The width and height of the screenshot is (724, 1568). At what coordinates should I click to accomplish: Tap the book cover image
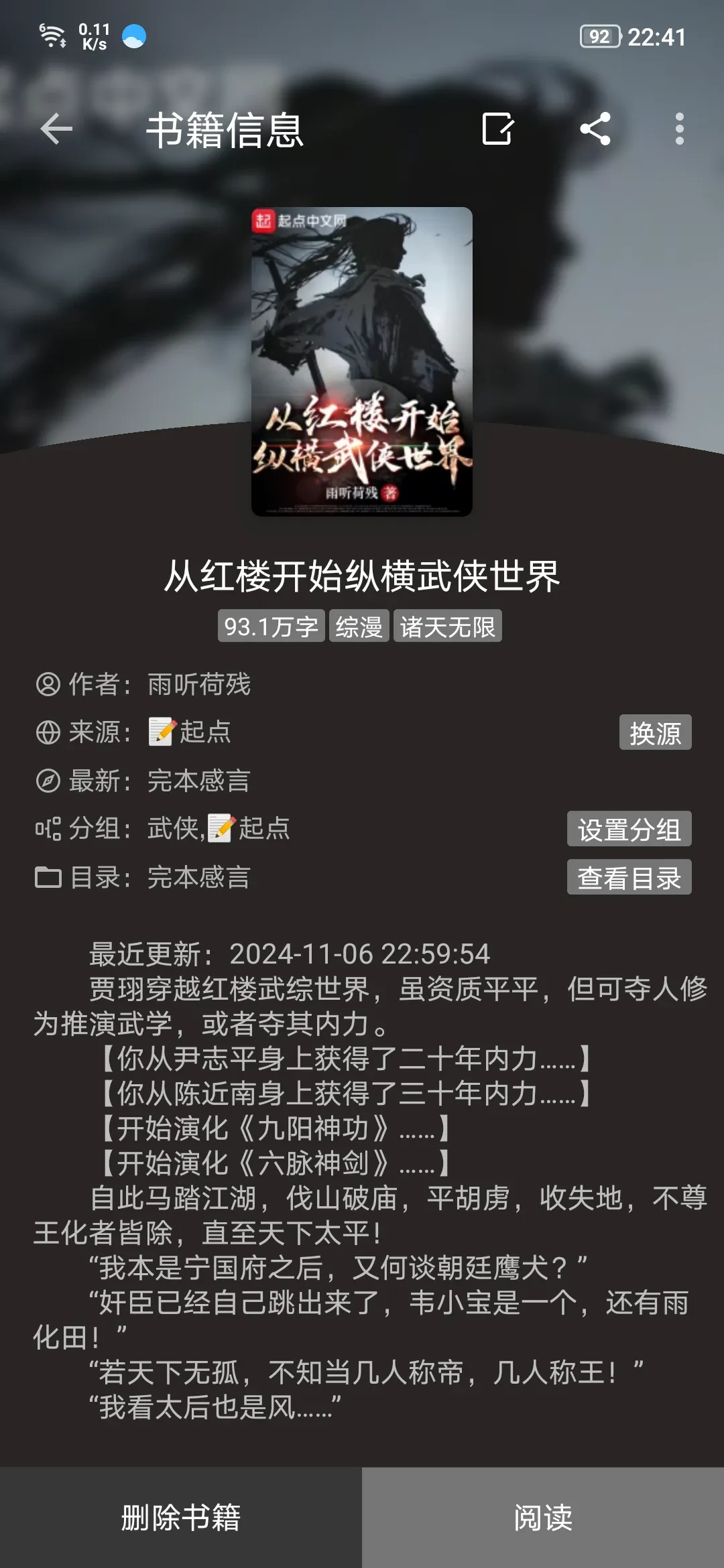tap(362, 362)
